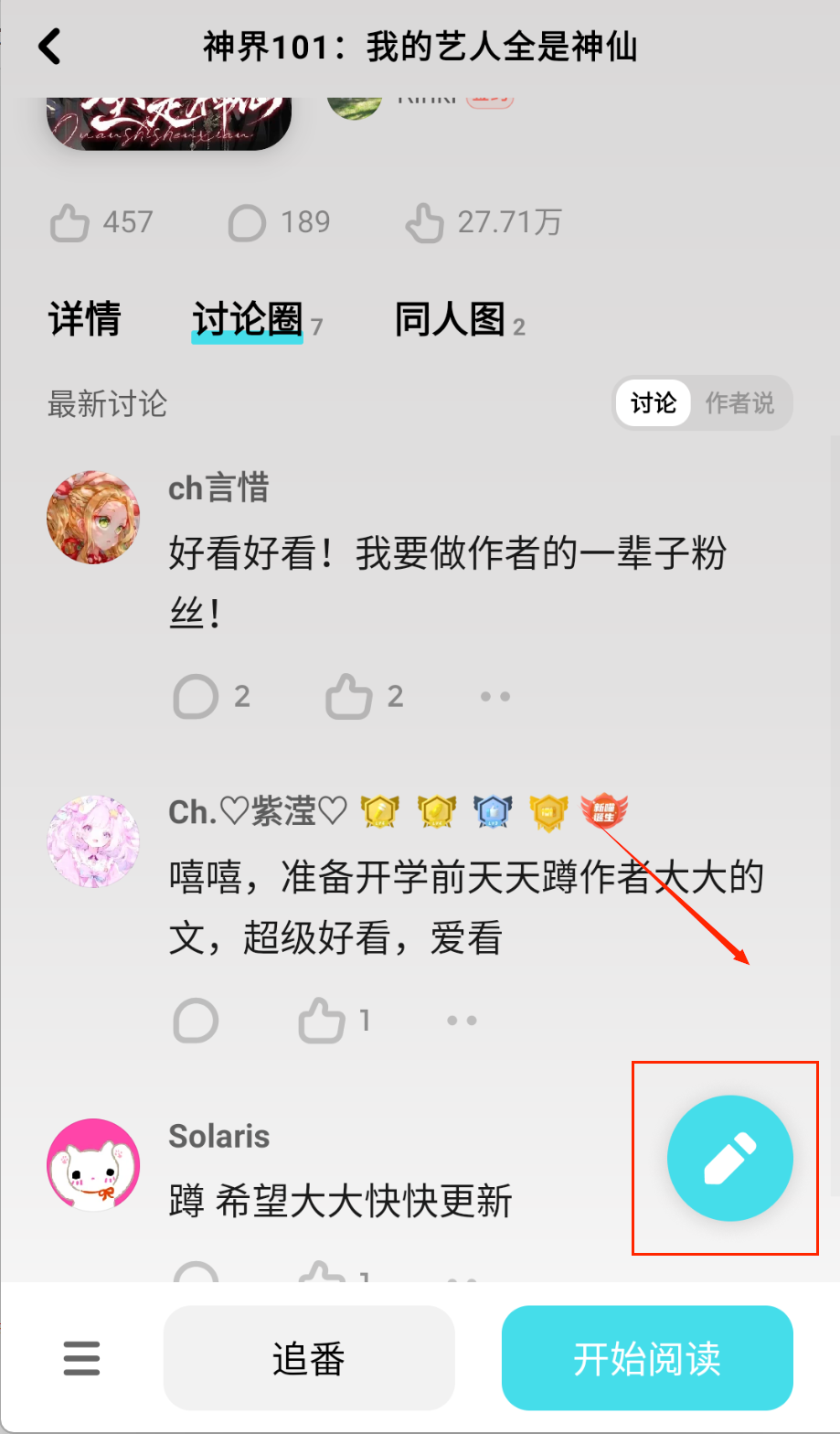The height and width of the screenshot is (1434, 840).
Task: Open Solaris's profile avatar
Action: coord(93,1165)
